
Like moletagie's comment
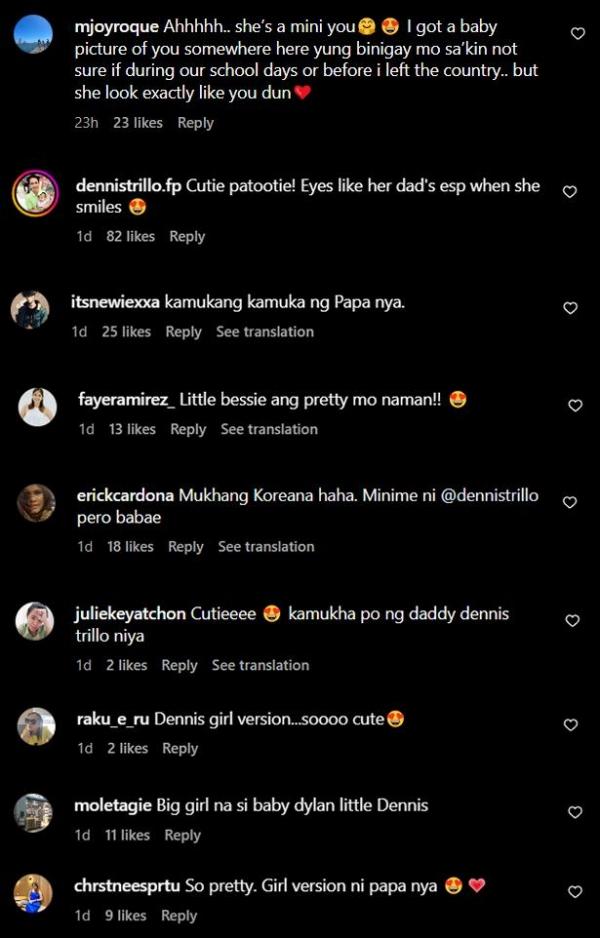click(575, 813)
